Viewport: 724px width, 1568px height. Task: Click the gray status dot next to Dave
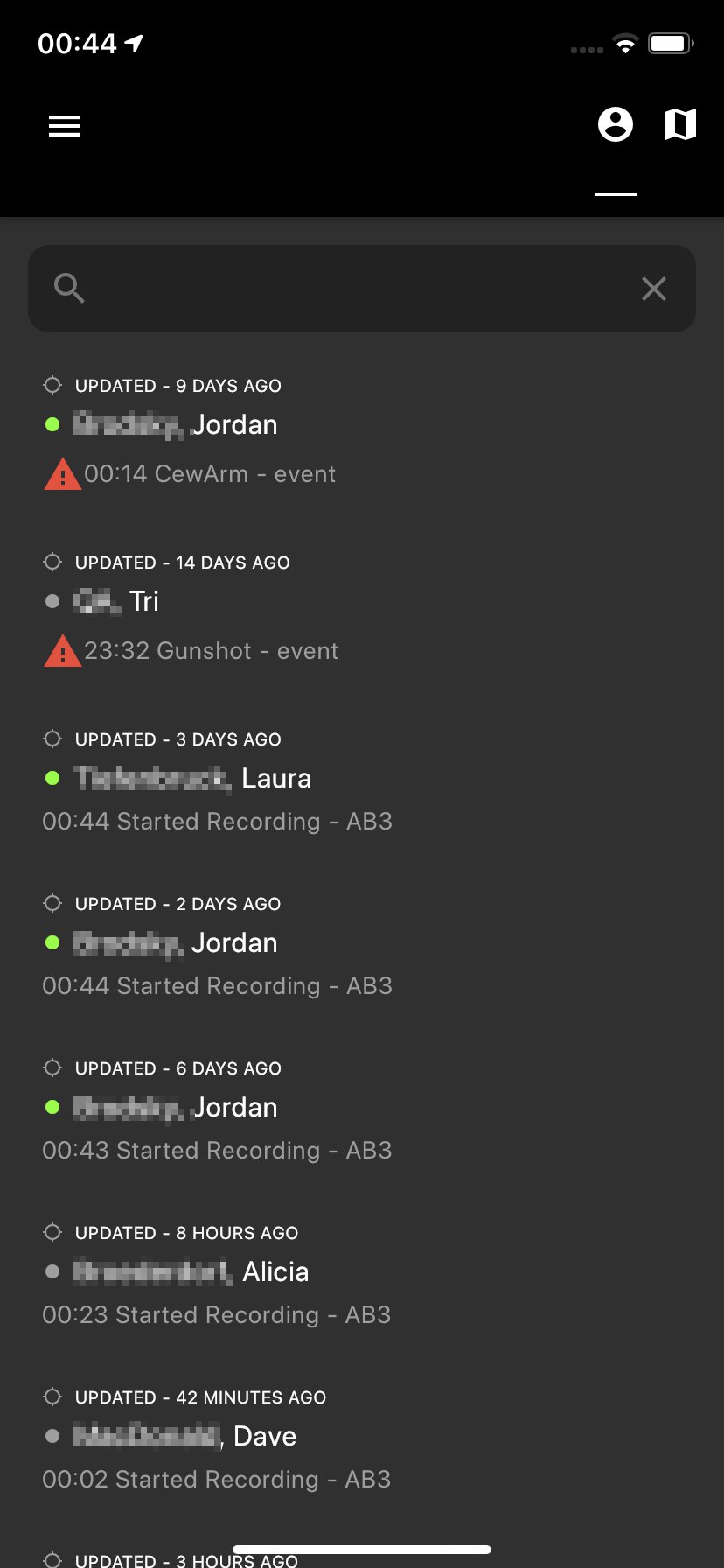[x=51, y=1435]
